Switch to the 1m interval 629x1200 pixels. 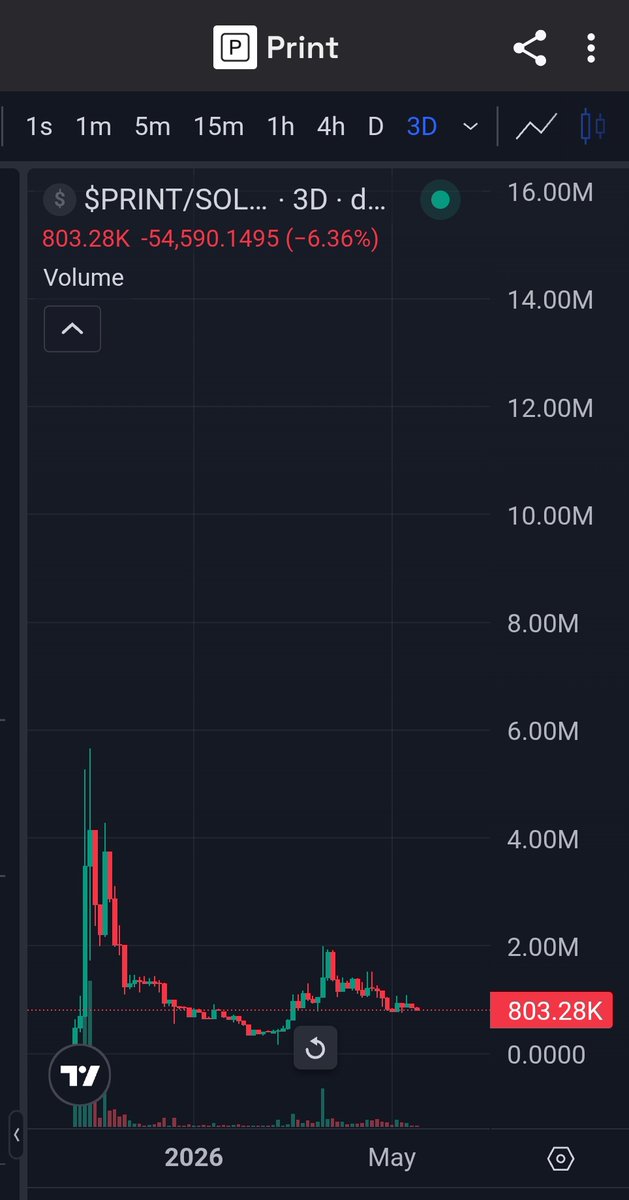coord(93,127)
